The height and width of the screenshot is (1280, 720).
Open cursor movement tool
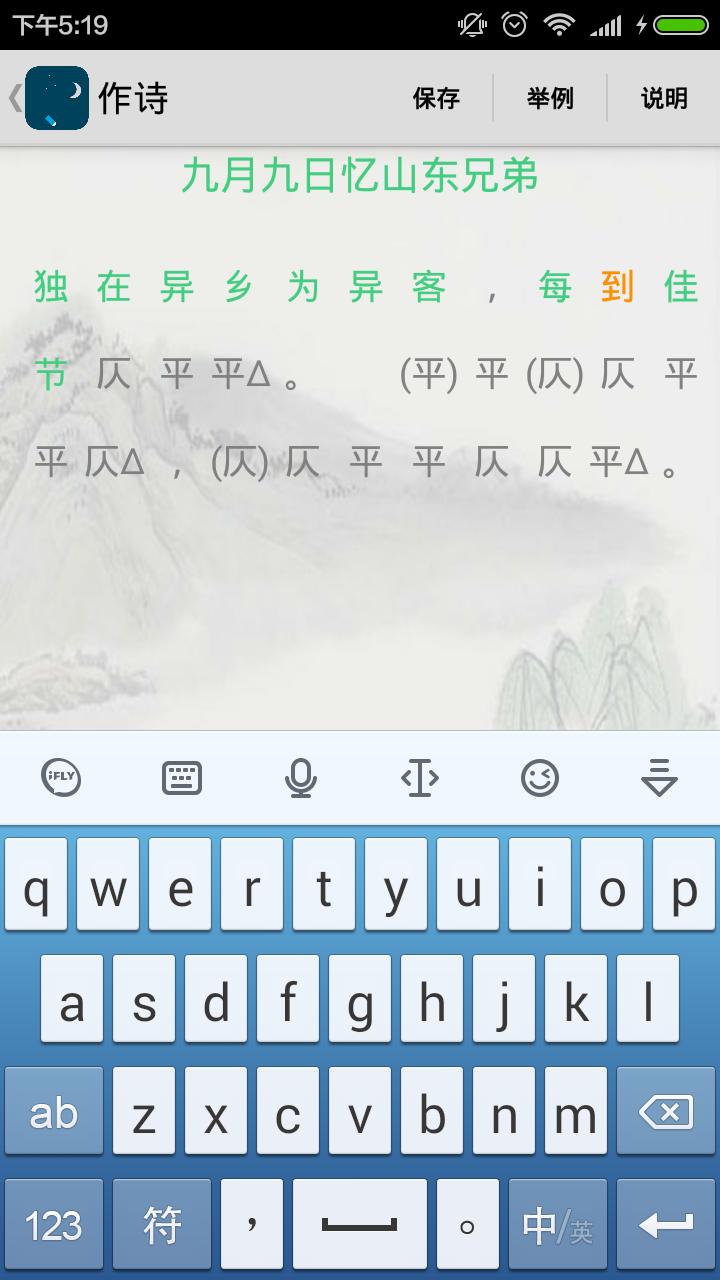pyautogui.click(x=420, y=778)
